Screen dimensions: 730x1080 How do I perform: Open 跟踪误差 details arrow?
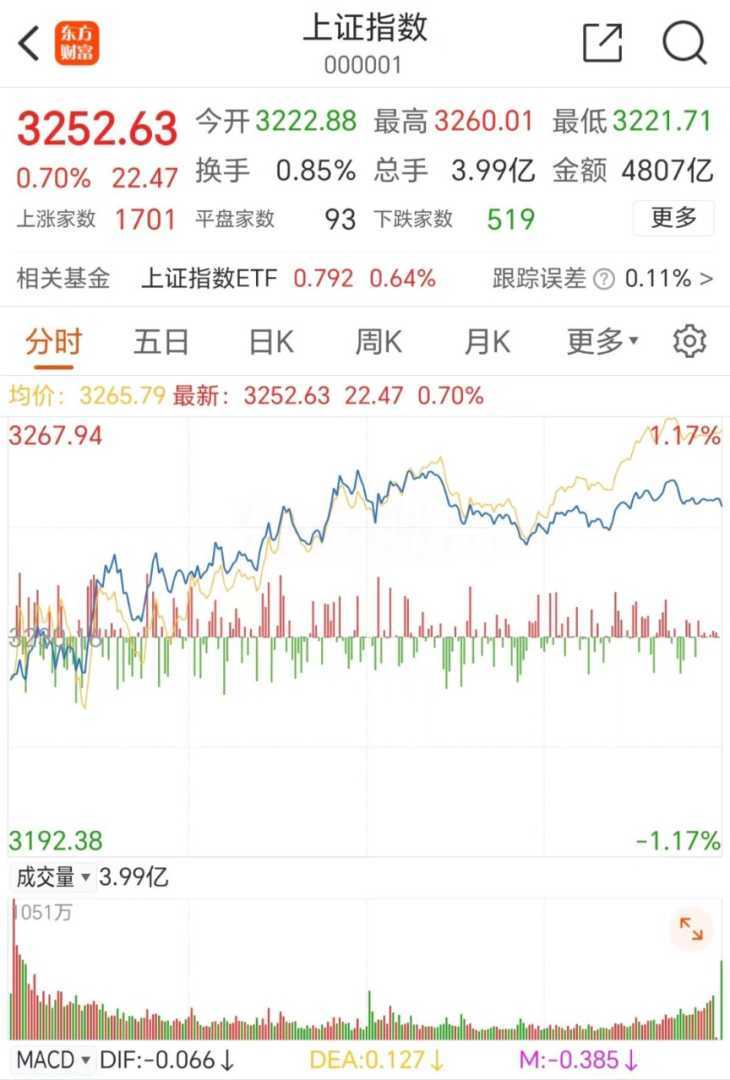[708, 279]
